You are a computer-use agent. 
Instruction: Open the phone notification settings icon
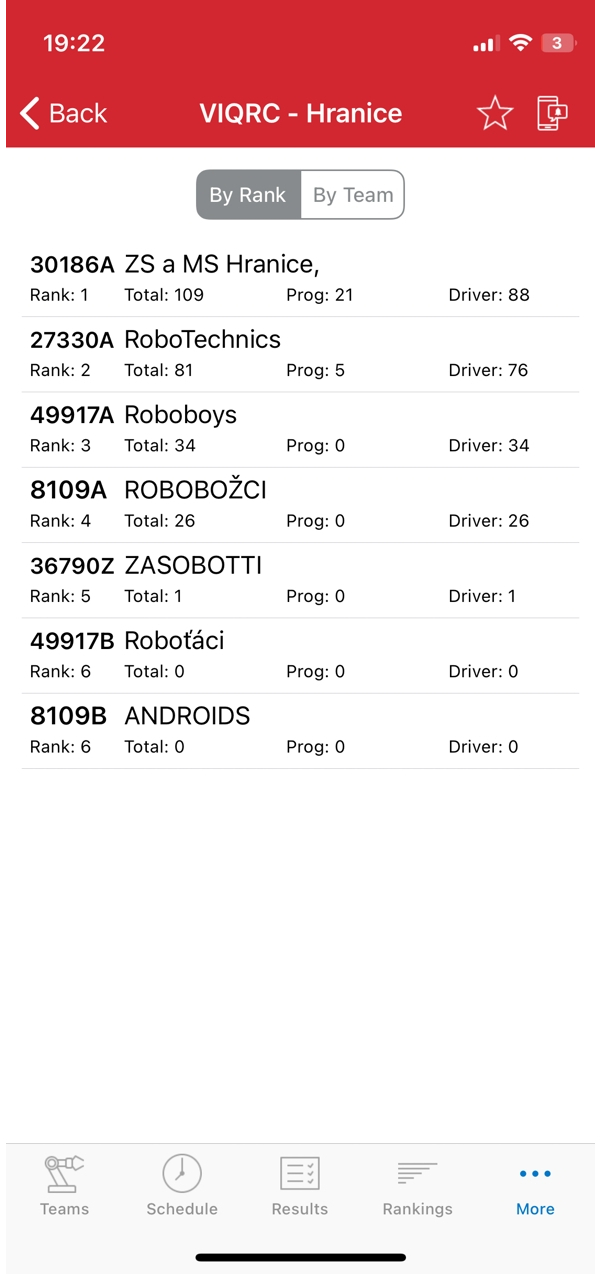[x=552, y=113]
